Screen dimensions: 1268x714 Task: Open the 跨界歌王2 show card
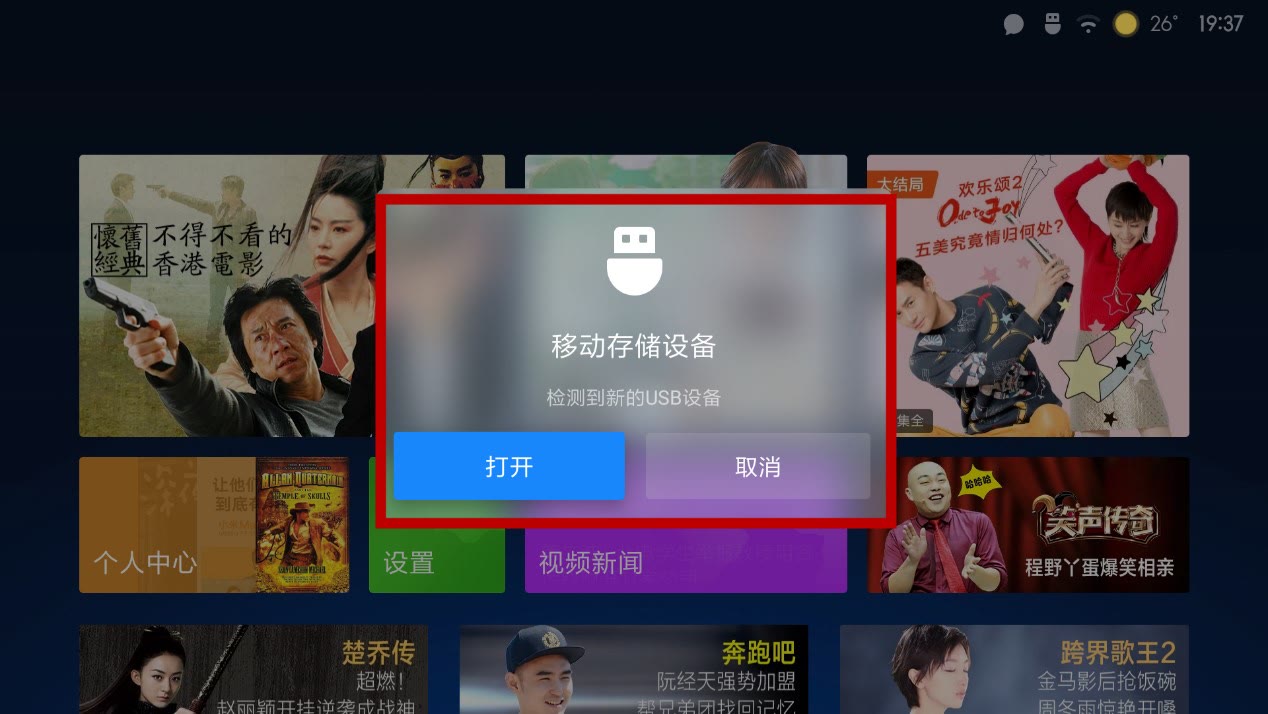pyautogui.click(x=1013, y=668)
